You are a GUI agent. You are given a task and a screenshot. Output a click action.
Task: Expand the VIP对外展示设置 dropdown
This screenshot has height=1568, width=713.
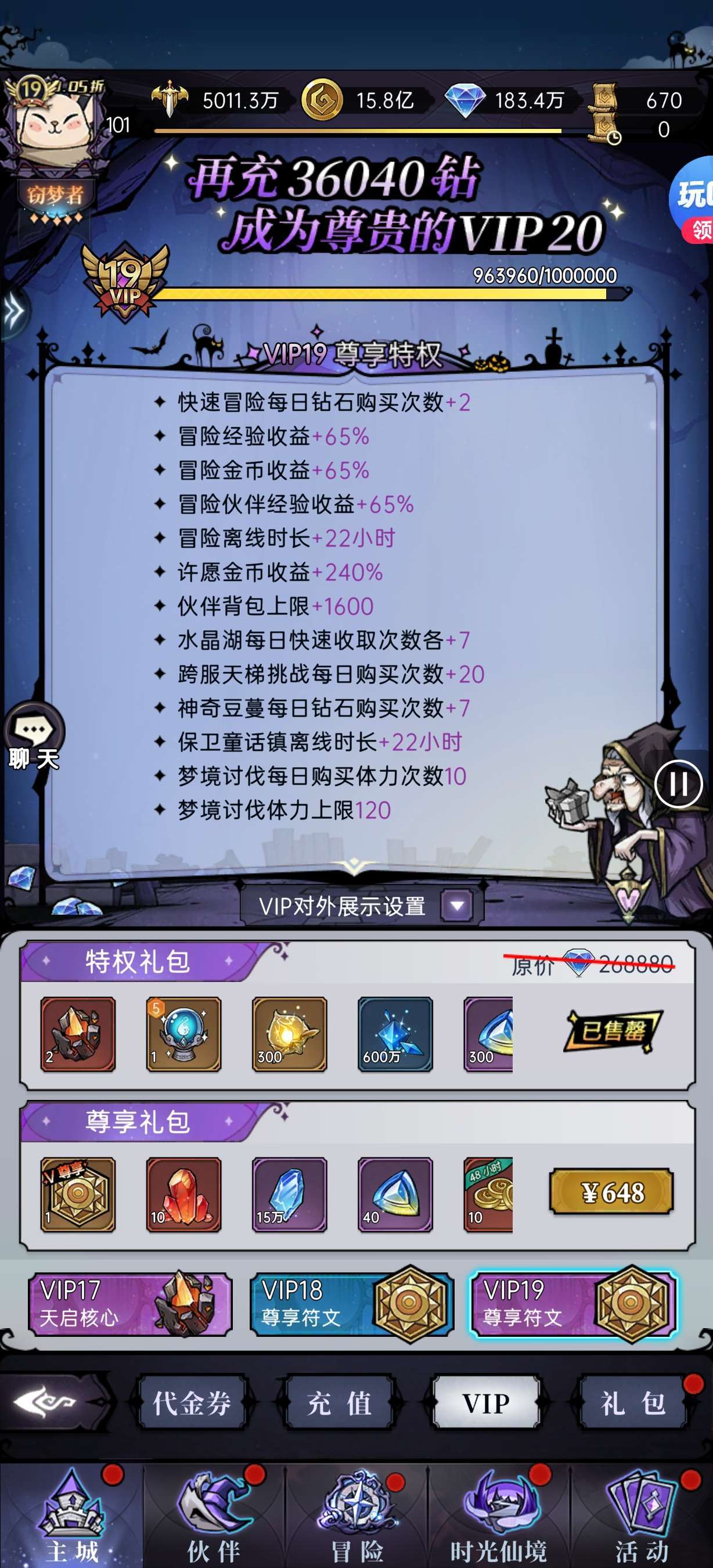point(457,906)
